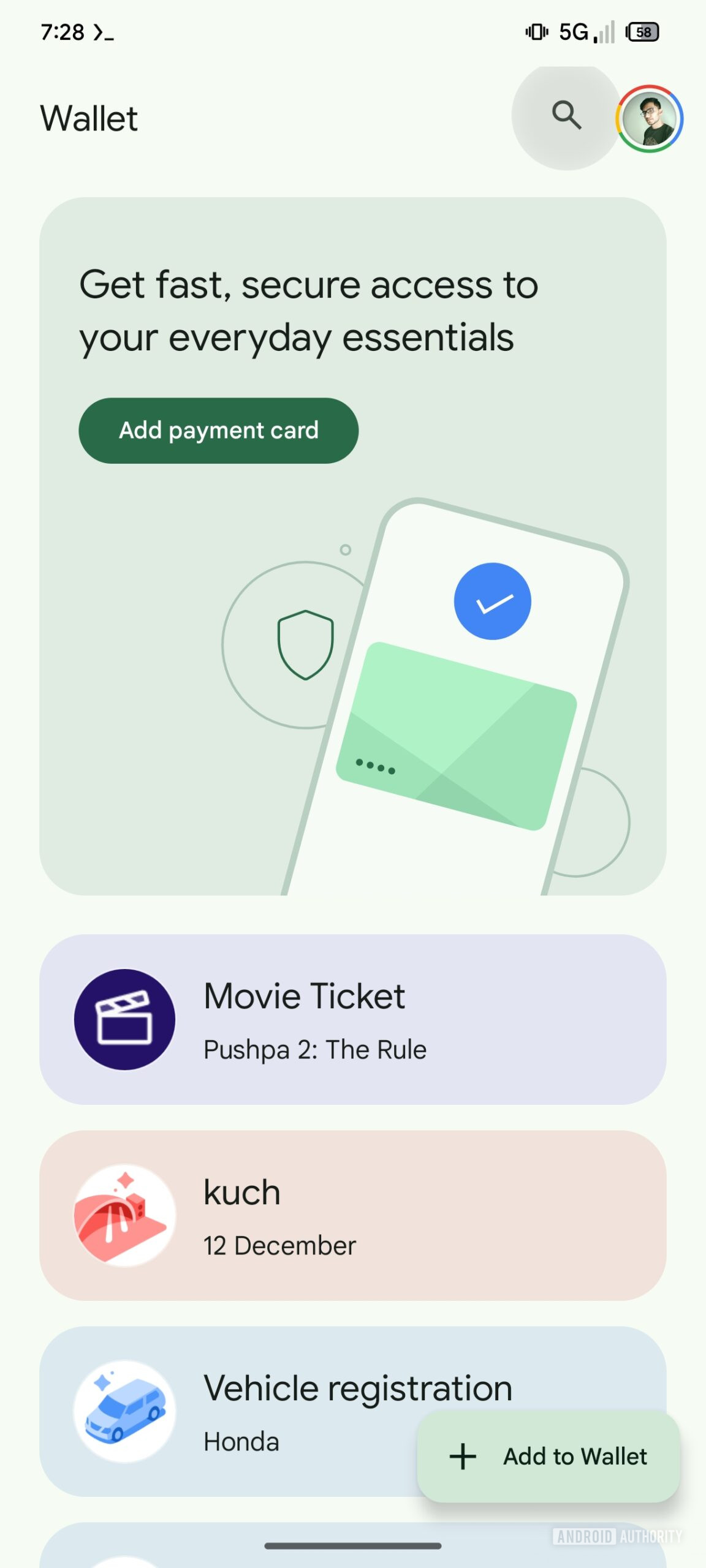Open the account profile picture
This screenshot has height=1568, width=706.
click(x=649, y=119)
